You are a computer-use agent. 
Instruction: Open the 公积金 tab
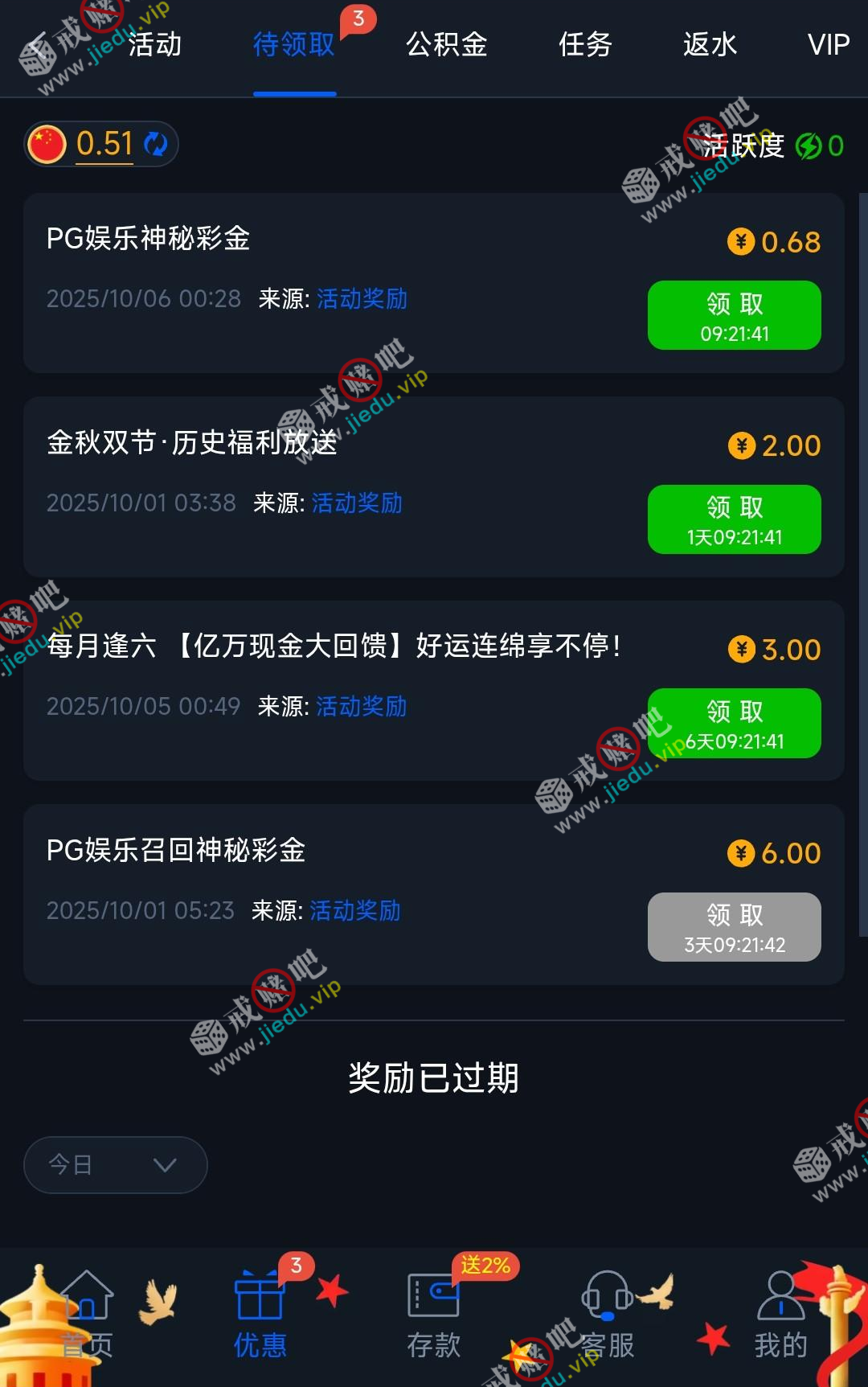[446, 44]
